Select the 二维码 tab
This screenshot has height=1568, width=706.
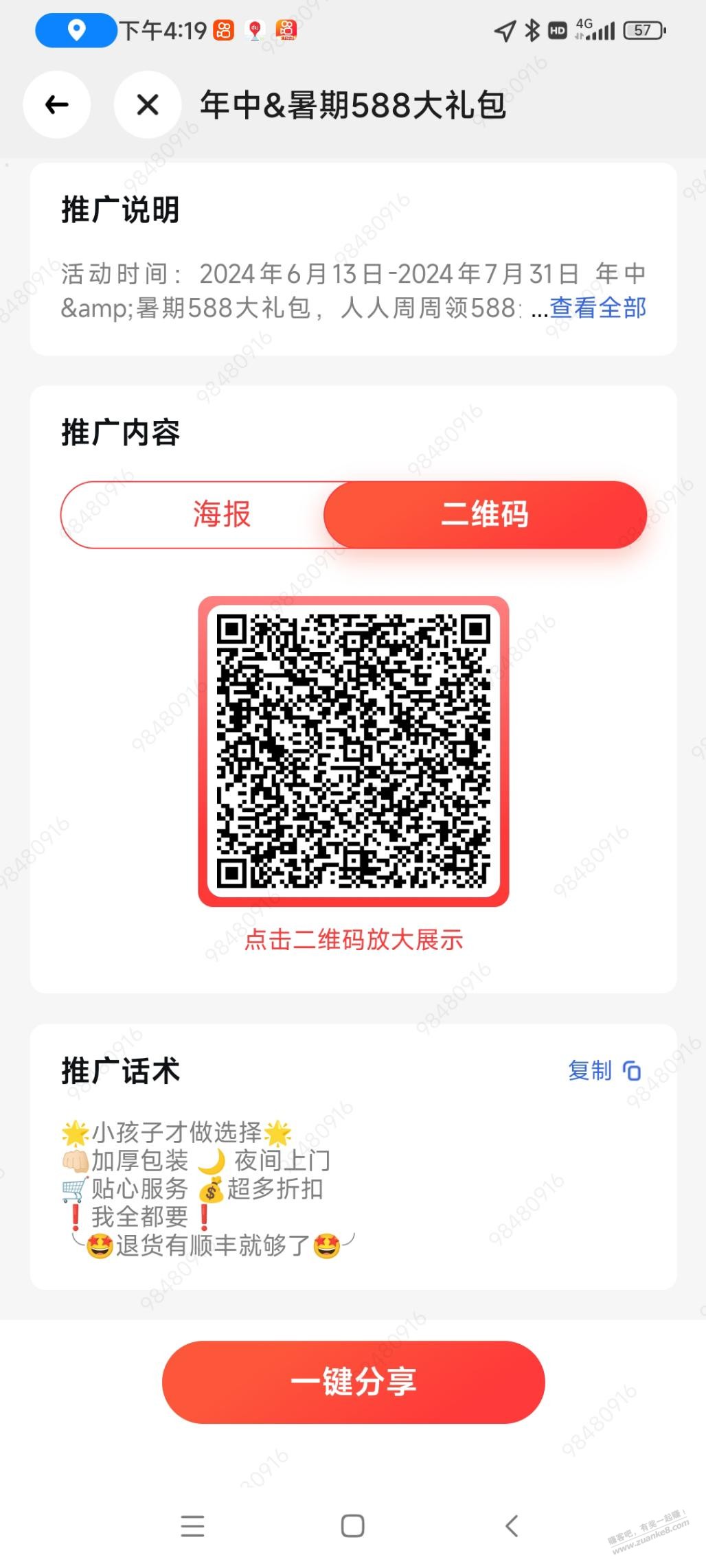point(485,514)
